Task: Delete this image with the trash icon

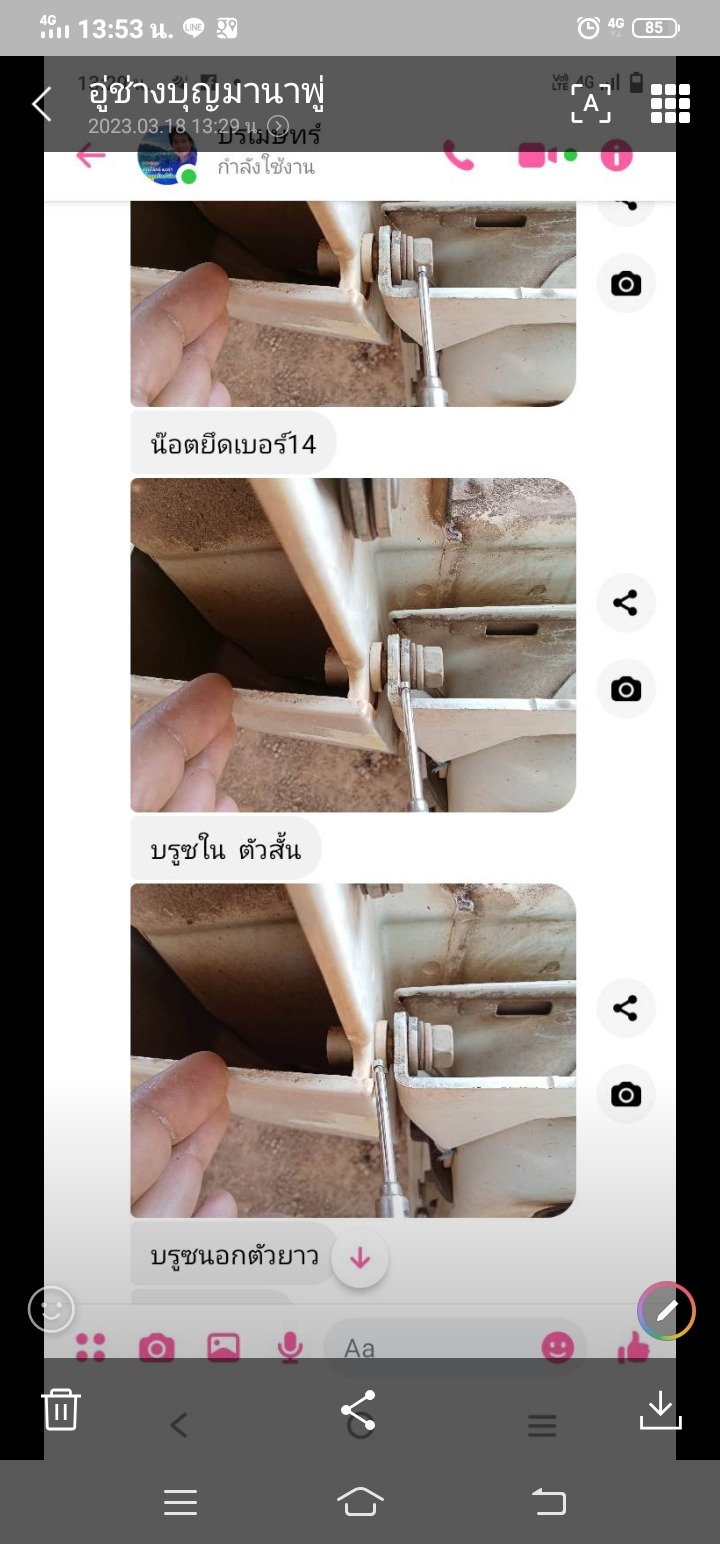Action: click(x=61, y=1409)
